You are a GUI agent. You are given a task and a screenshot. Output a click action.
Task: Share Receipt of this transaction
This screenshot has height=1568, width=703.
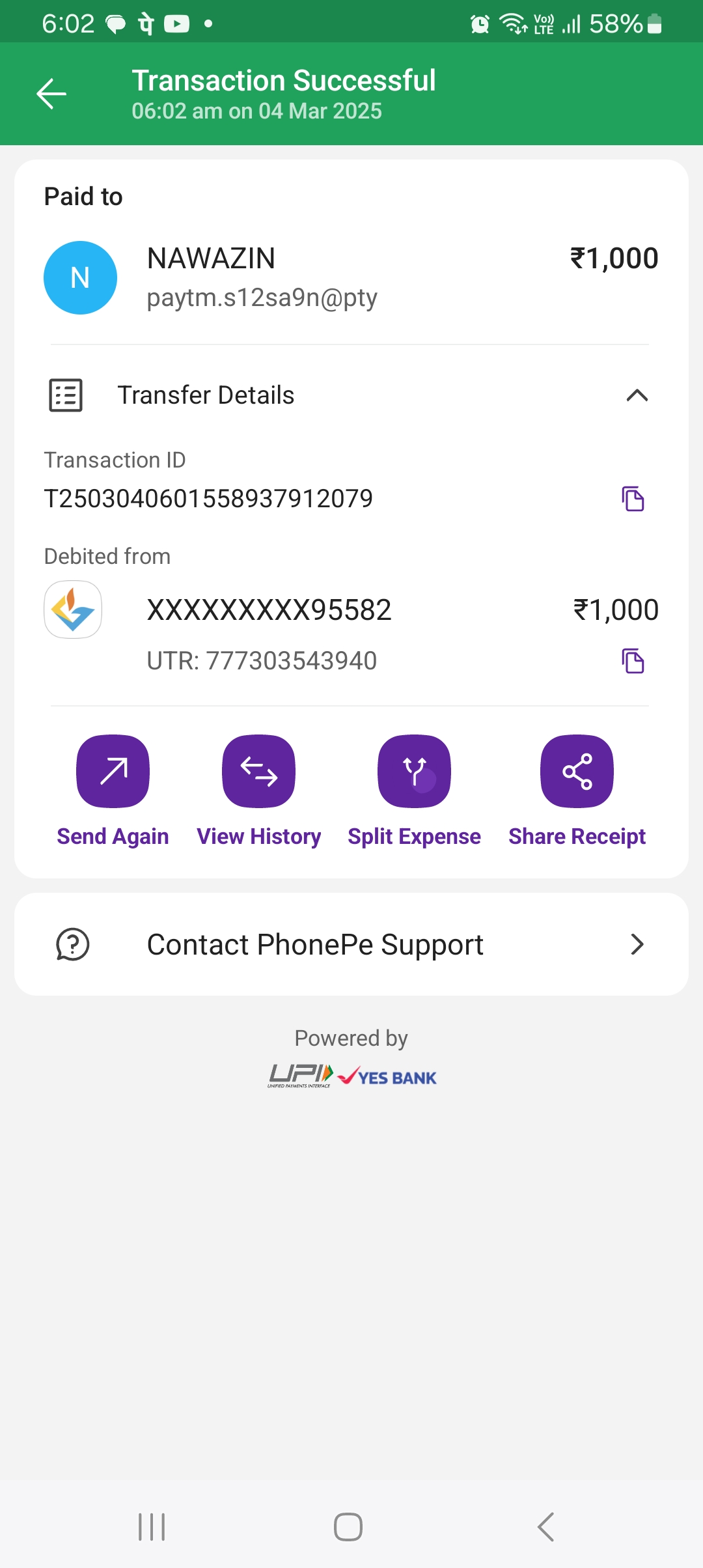(x=577, y=772)
